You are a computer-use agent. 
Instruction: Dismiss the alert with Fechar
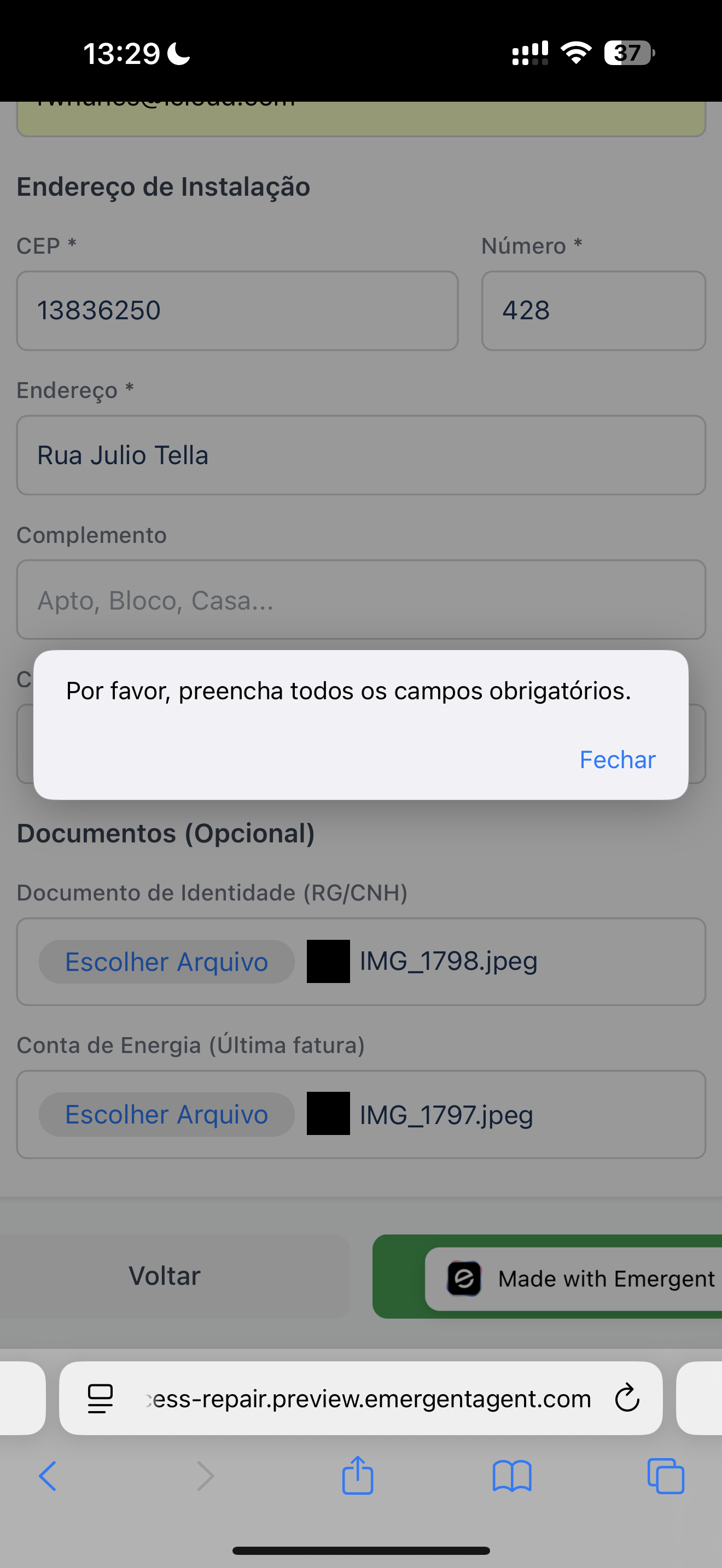coord(616,759)
